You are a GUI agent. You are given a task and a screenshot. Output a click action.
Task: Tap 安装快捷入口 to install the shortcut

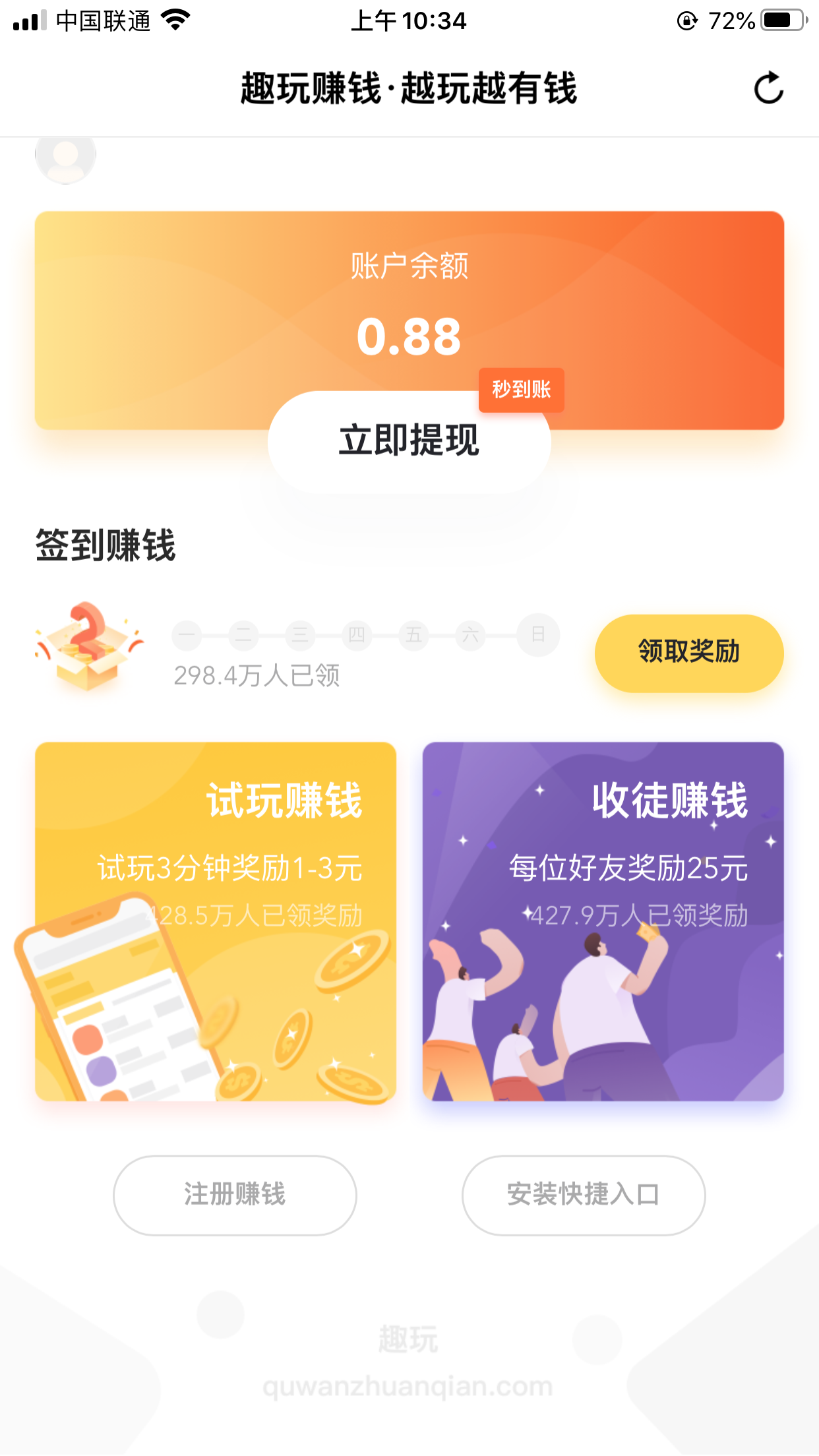click(x=584, y=1195)
